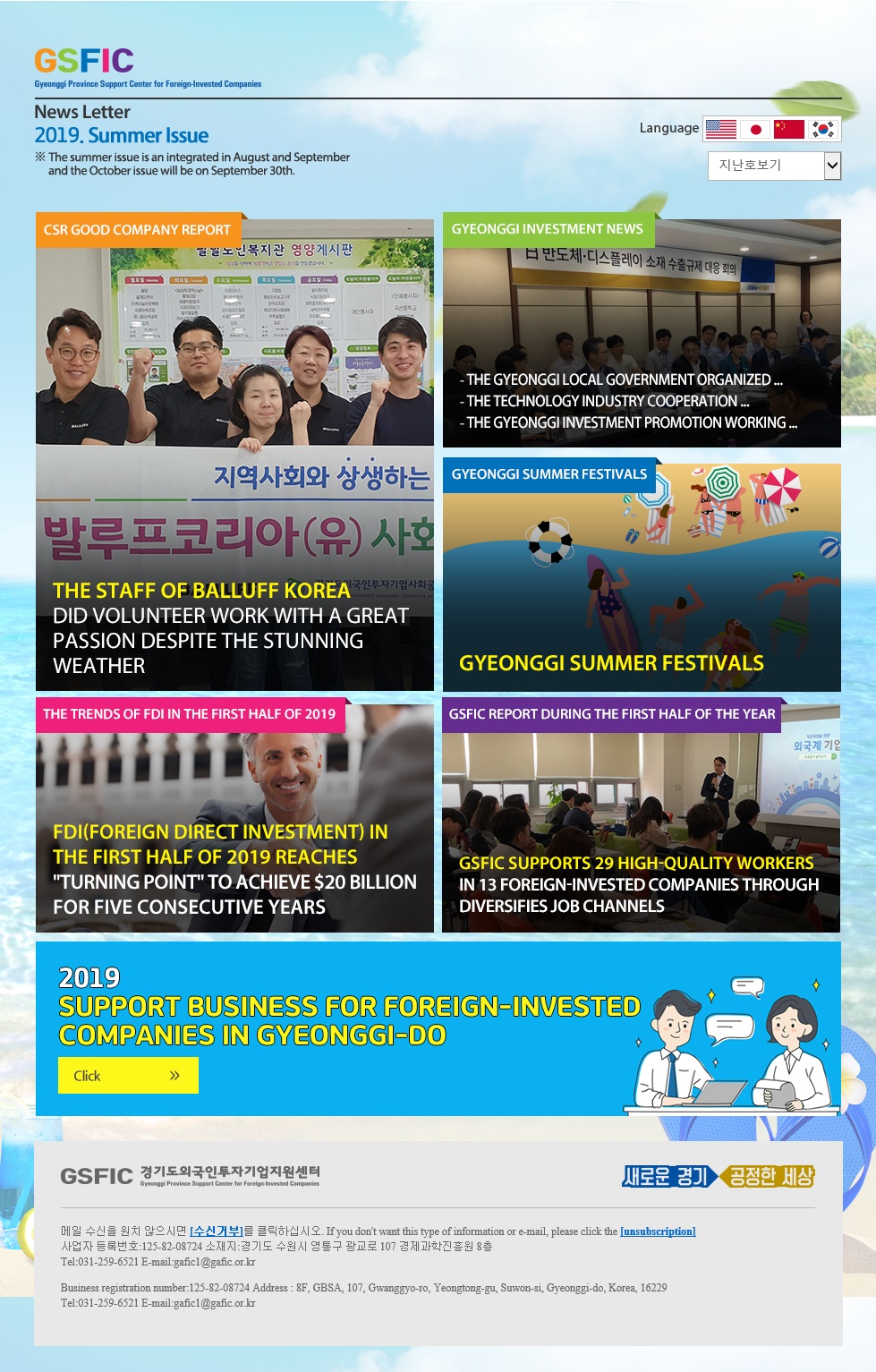
Task: Open the Gyeonggi Investment News card
Action: tap(642, 331)
